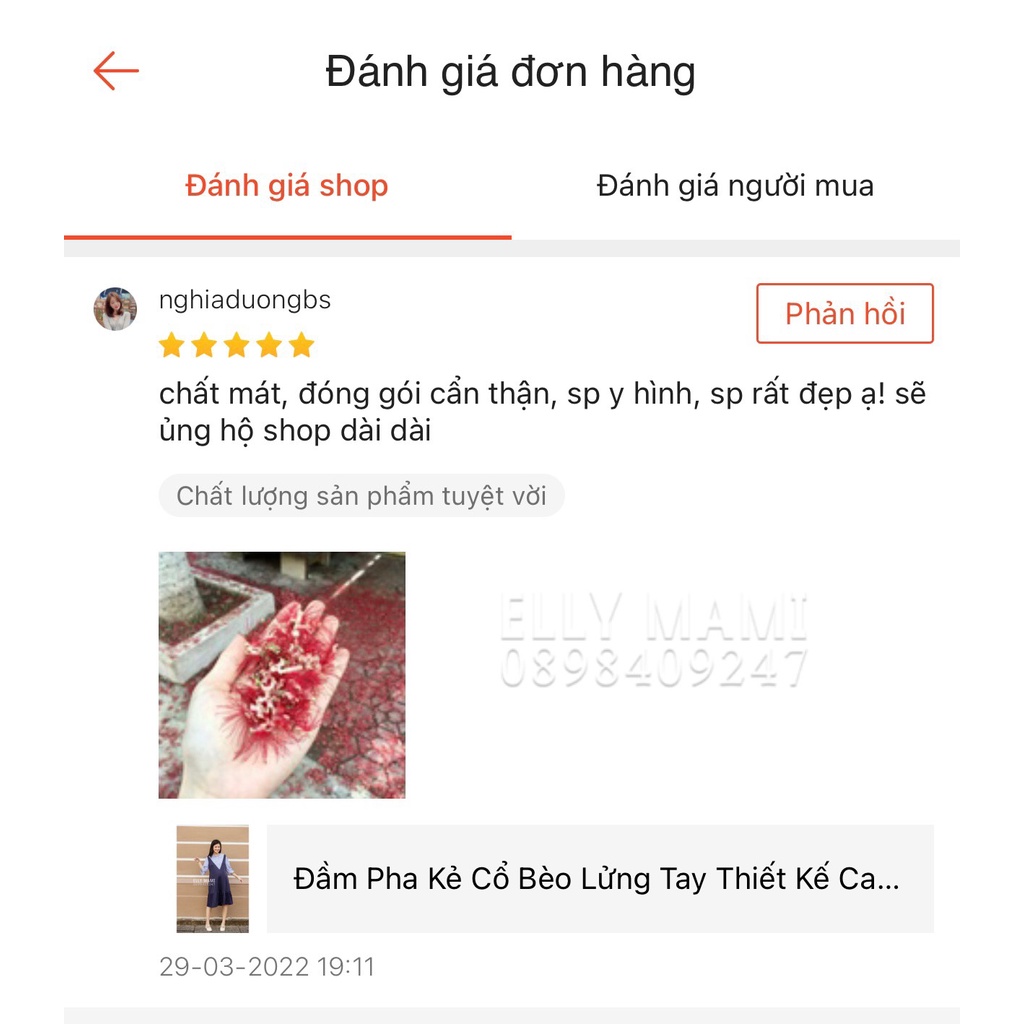Go back using the top-left arrow
Screen dimensions: 1024x1024
tap(116, 72)
